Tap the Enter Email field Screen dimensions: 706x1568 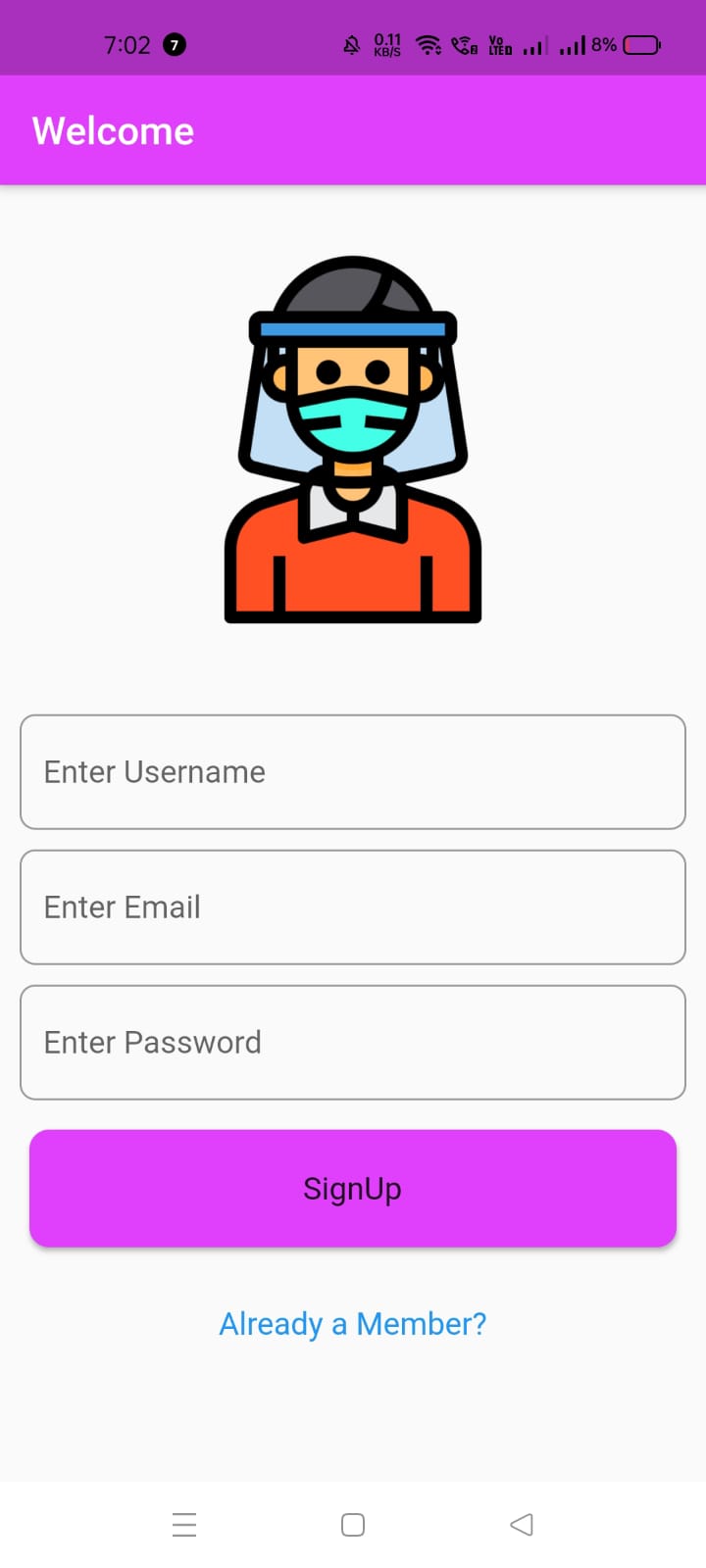click(353, 907)
